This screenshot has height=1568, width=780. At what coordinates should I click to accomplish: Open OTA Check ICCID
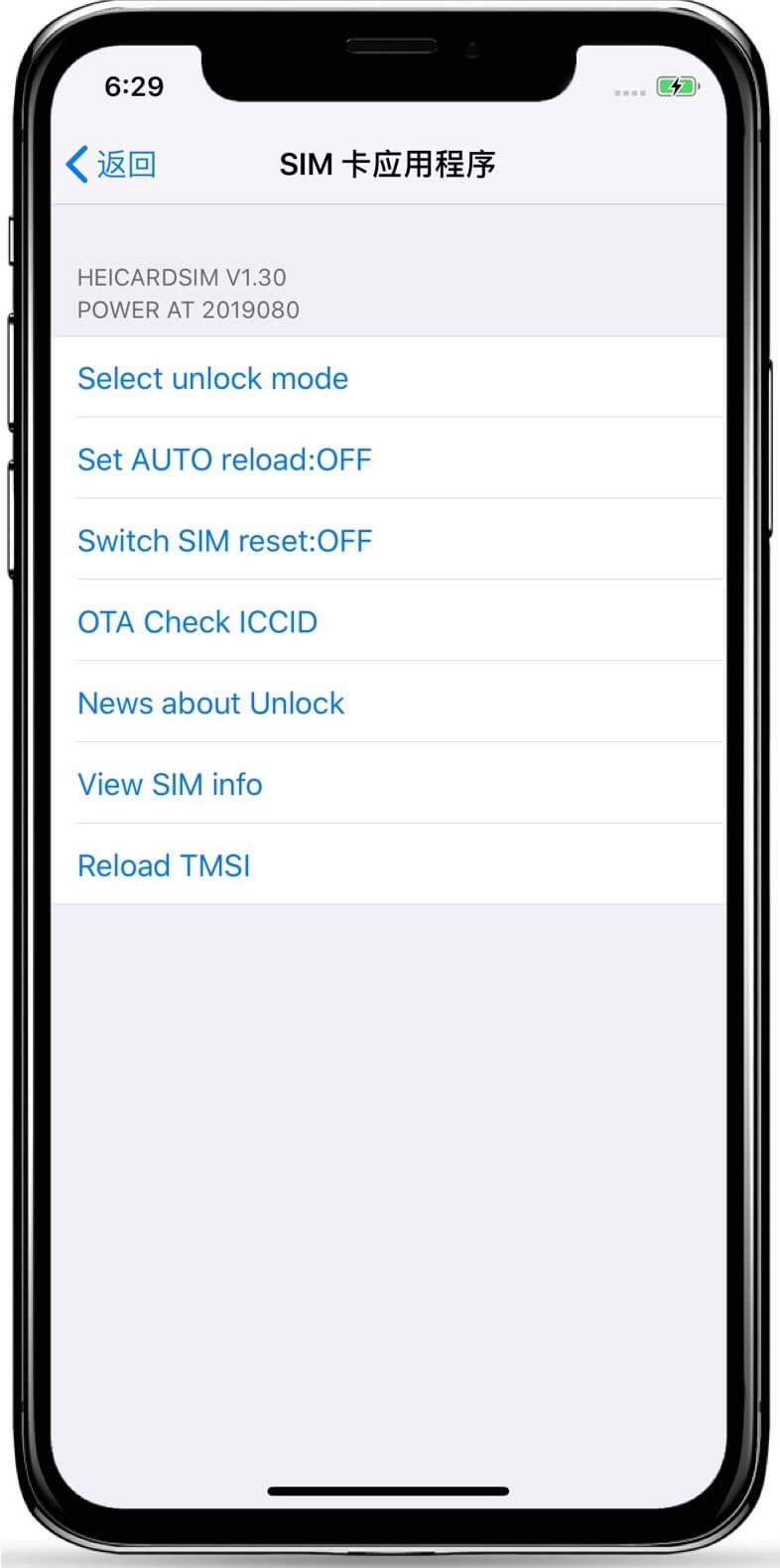388,621
